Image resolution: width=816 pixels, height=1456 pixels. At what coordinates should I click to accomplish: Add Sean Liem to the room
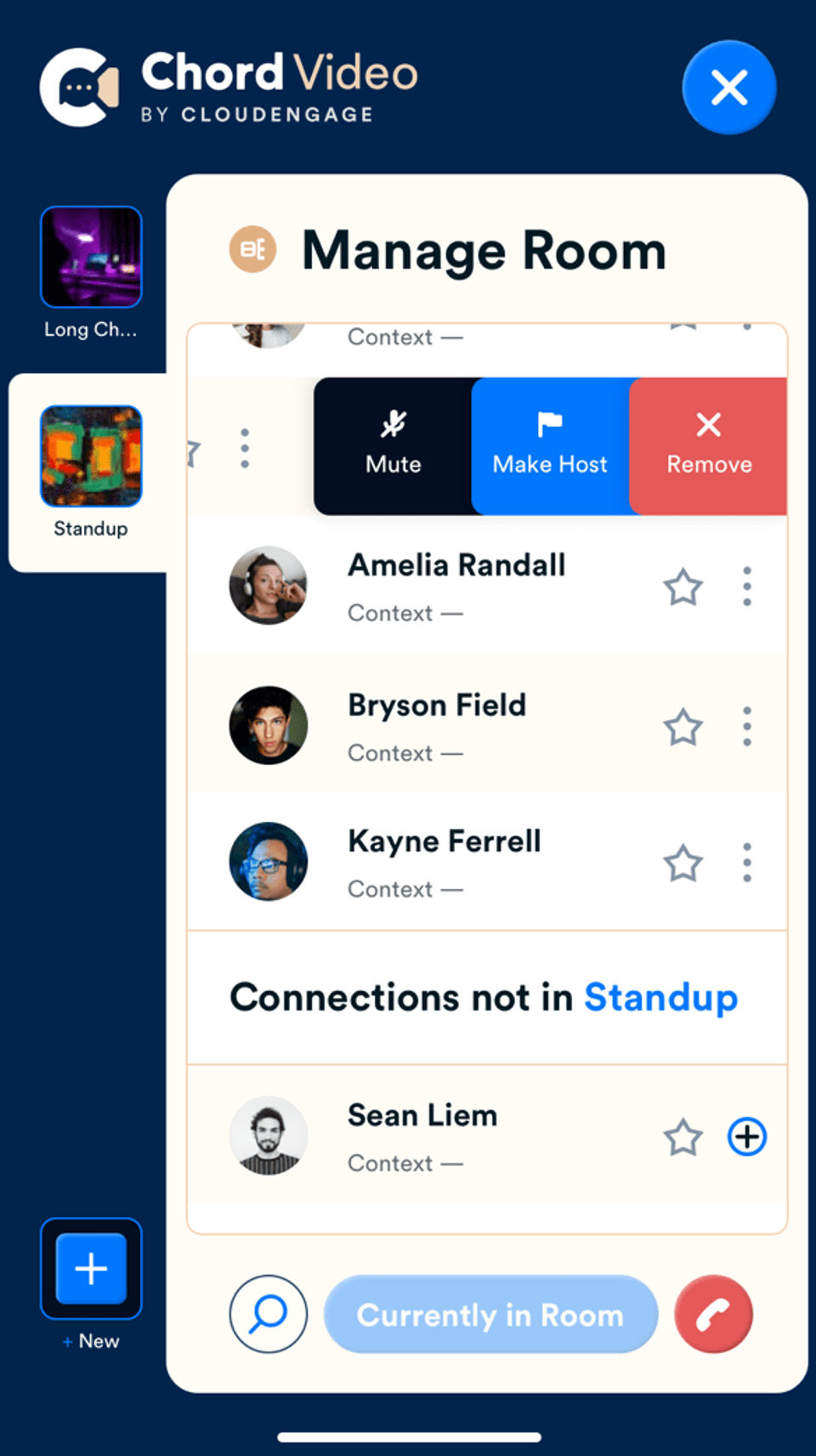pos(747,1136)
